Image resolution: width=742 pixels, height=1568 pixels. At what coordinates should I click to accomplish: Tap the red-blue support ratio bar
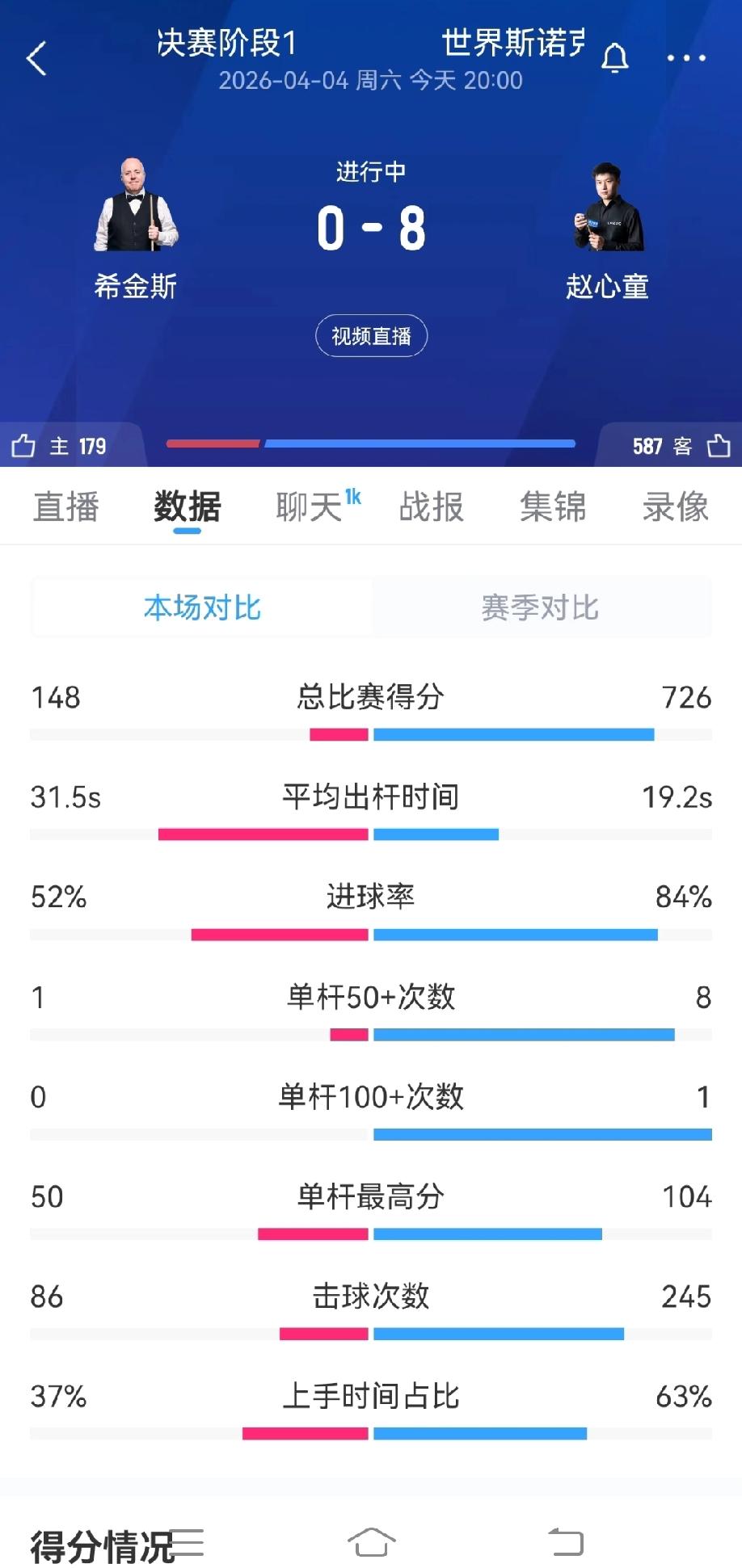pos(370,443)
